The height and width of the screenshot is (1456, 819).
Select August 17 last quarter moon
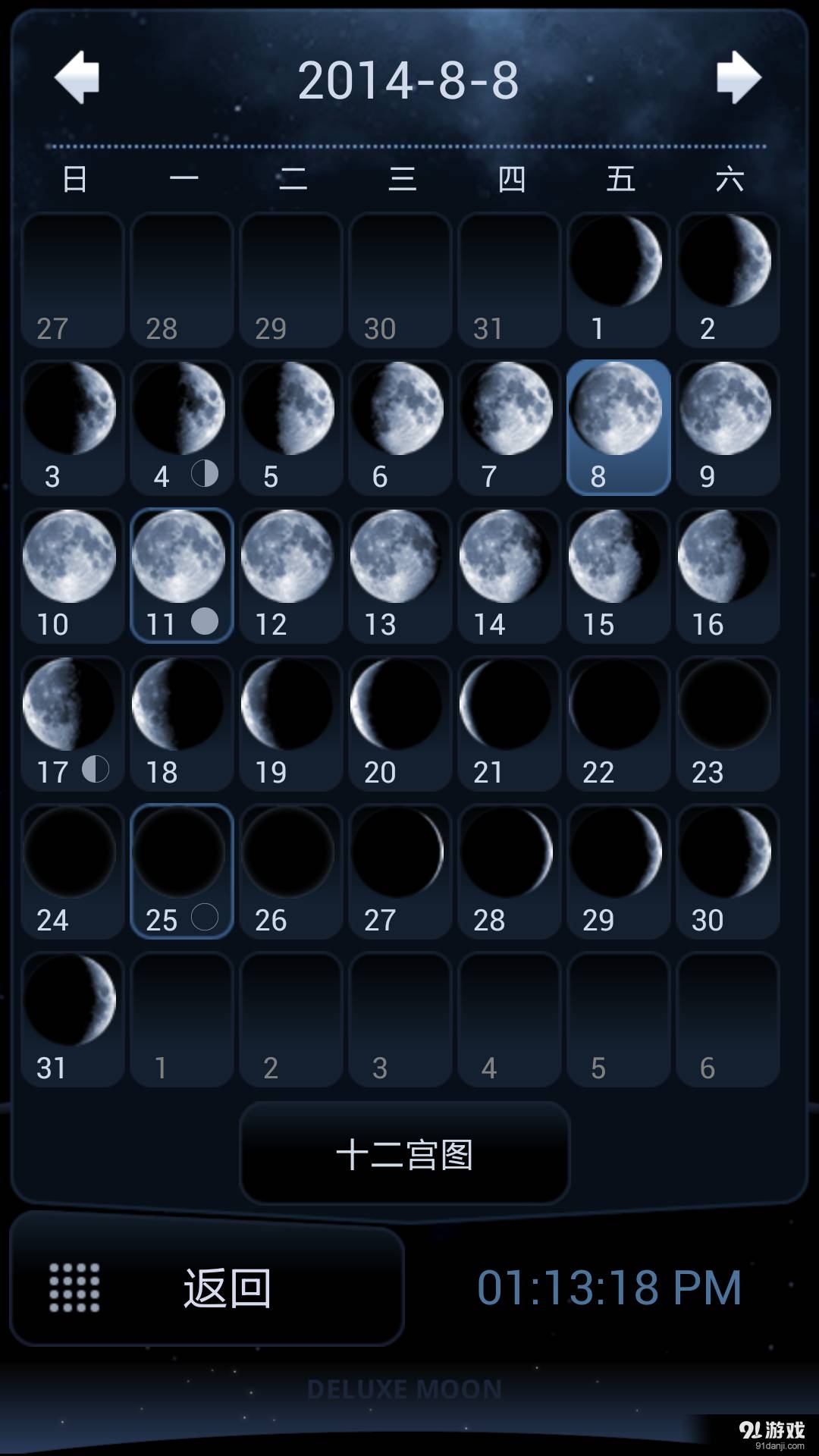[72, 724]
